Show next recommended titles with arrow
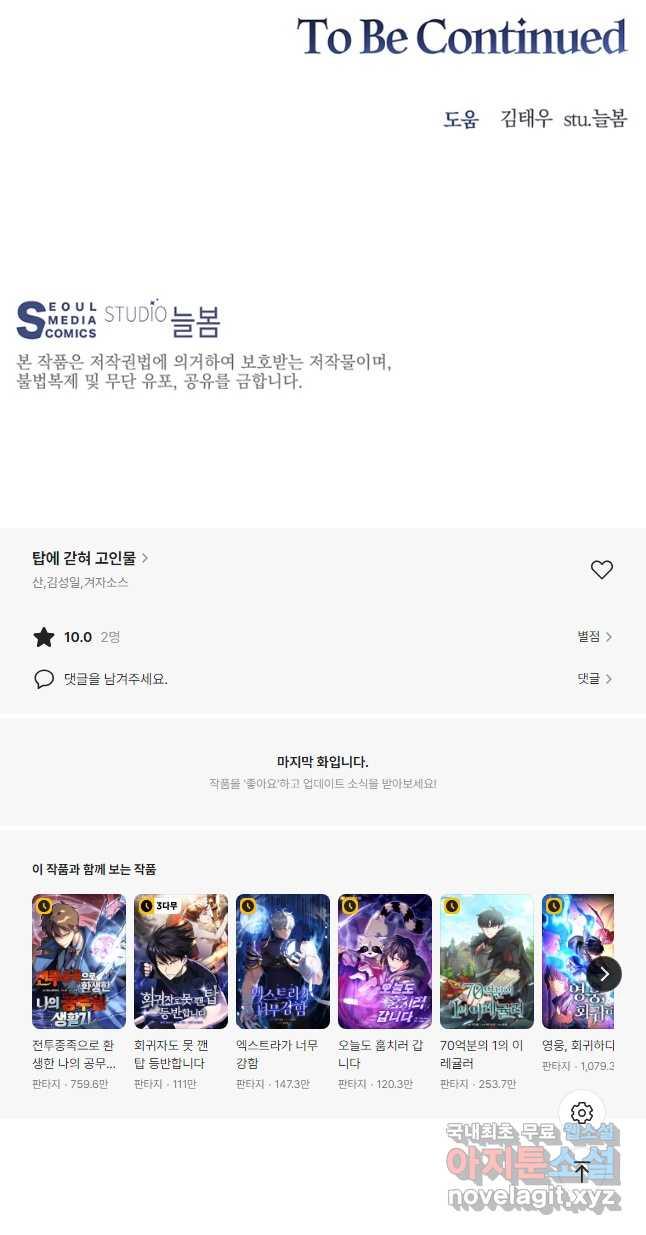The width and height of the screenshot is (646, 1235). point(604,974)
